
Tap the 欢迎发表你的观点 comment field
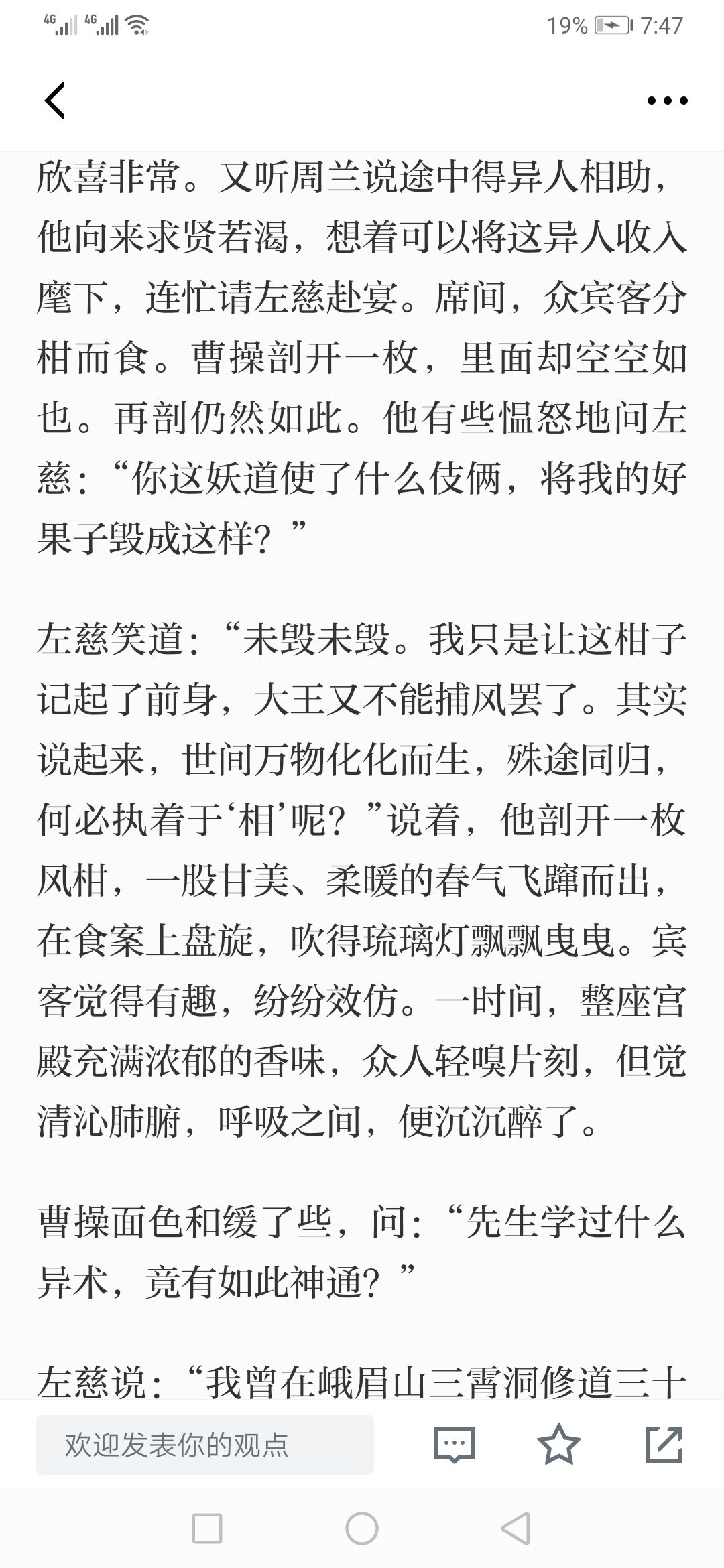[x=204, y=1444]
